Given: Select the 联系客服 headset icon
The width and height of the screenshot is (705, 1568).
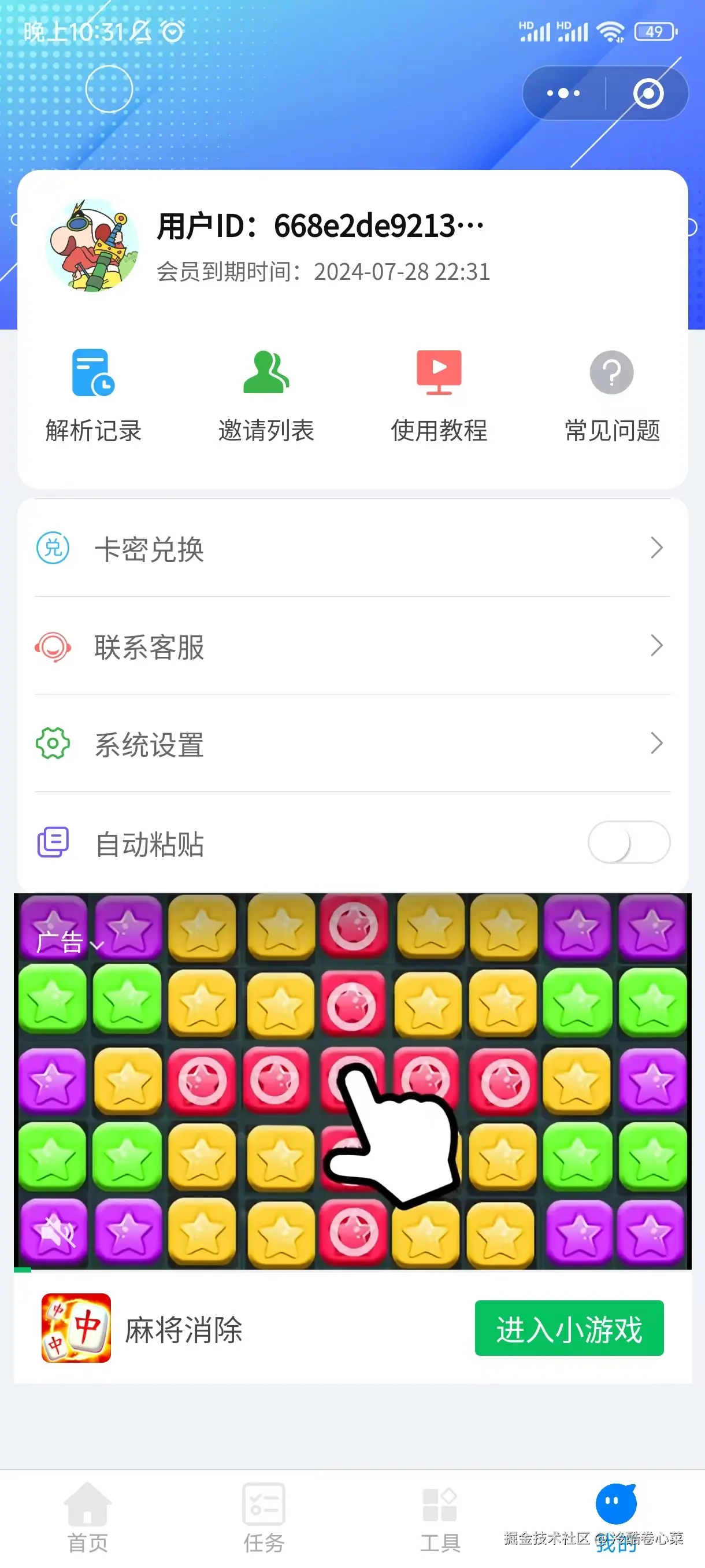Looking at the screenshot, I should [54, 646].
